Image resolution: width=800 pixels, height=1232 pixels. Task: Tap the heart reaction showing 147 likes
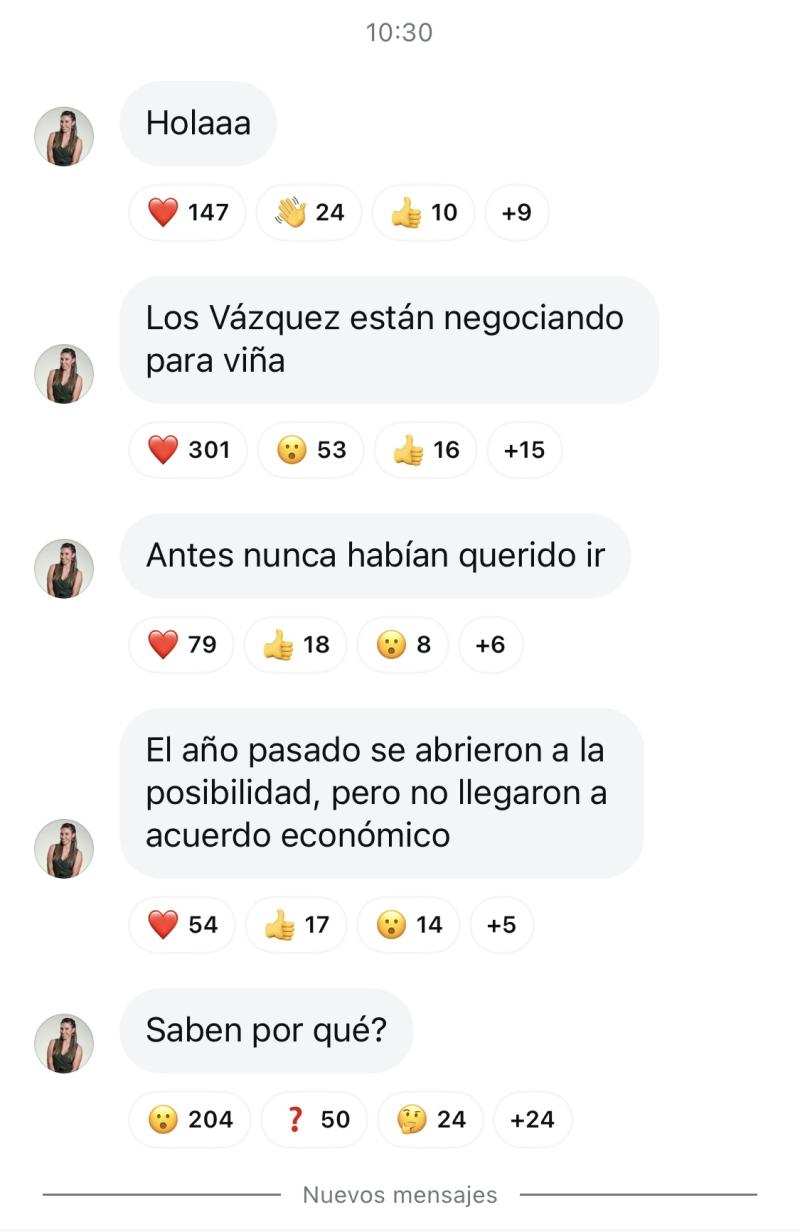point(186,212)
